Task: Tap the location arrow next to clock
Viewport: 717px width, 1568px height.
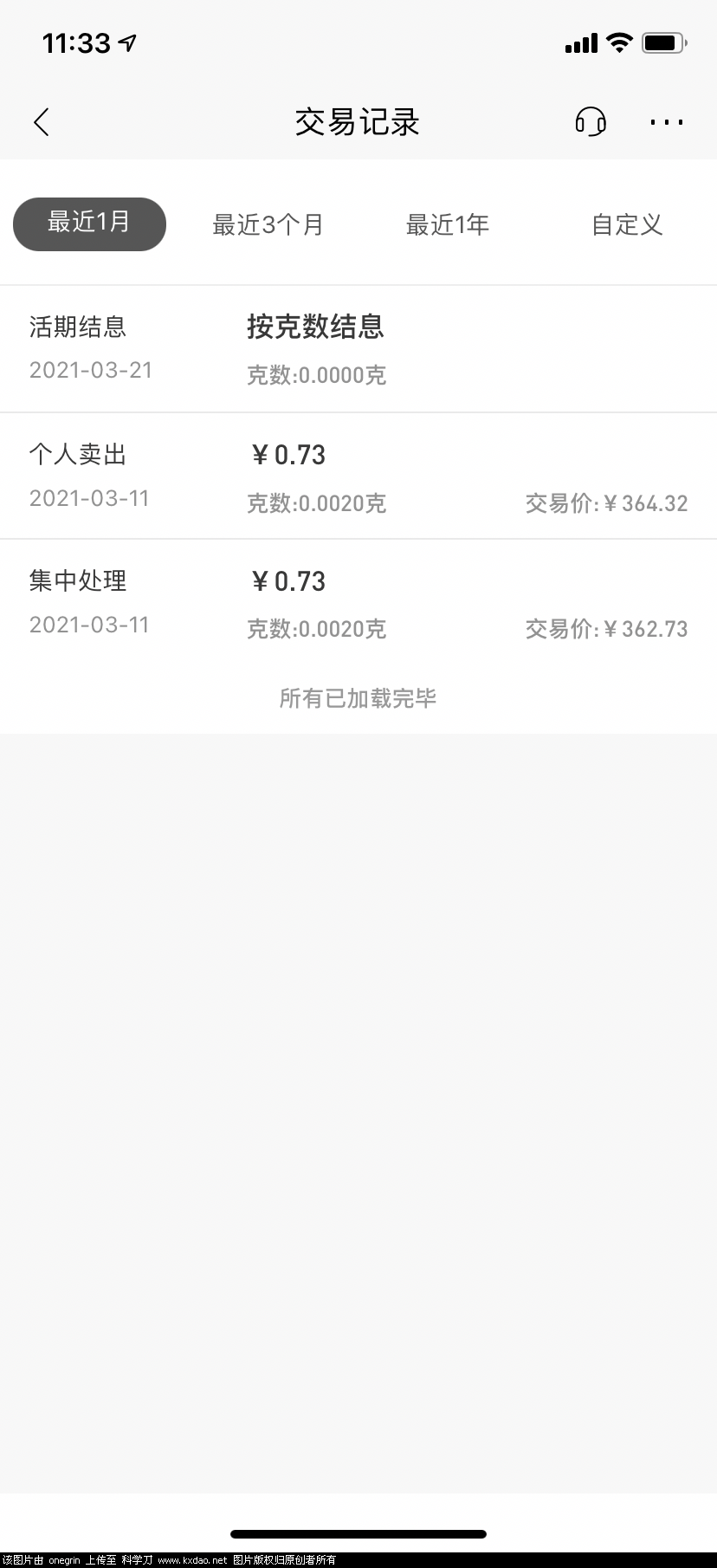Action: (126, 42)
